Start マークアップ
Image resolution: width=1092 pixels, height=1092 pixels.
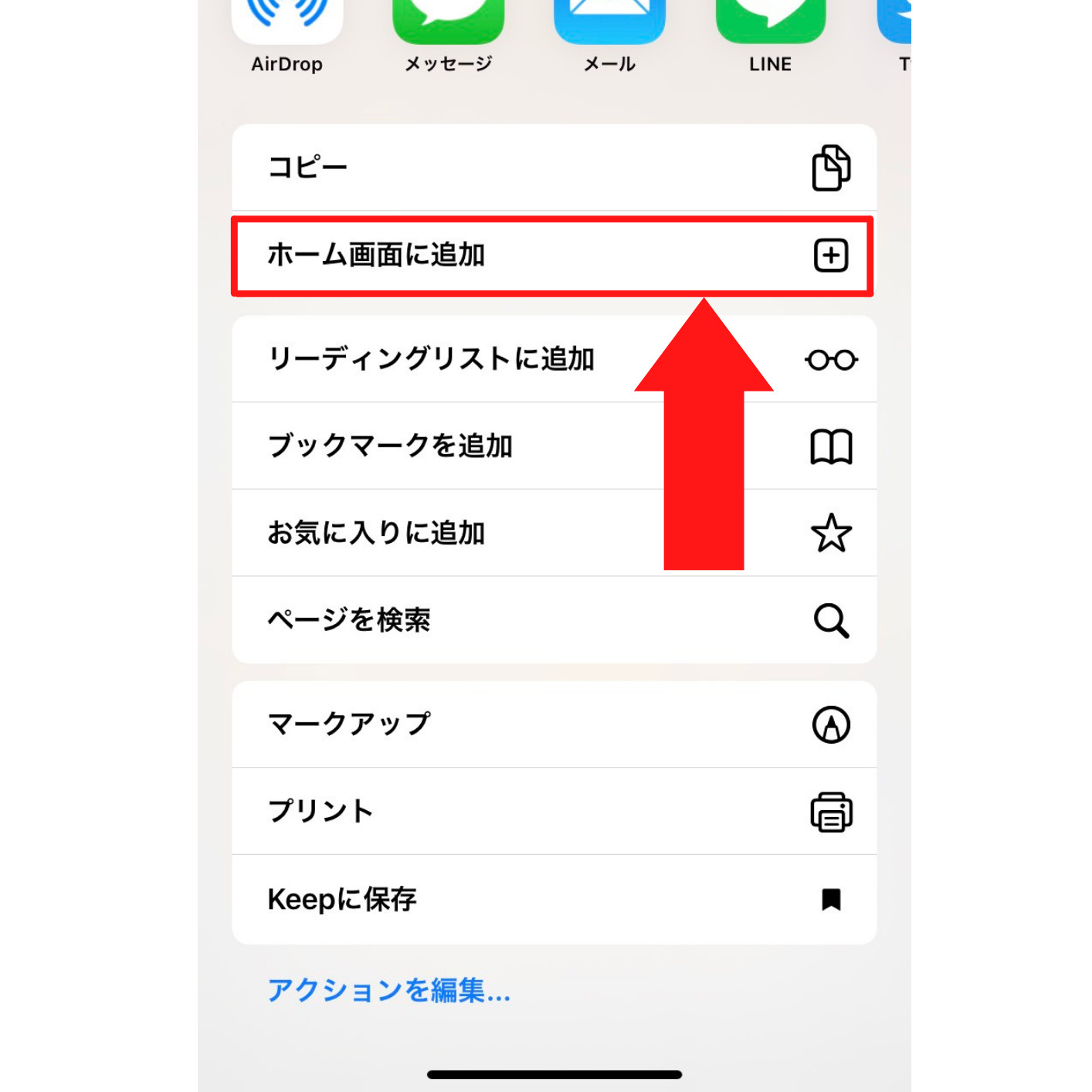pyautogui.click(x=554, y=724)
